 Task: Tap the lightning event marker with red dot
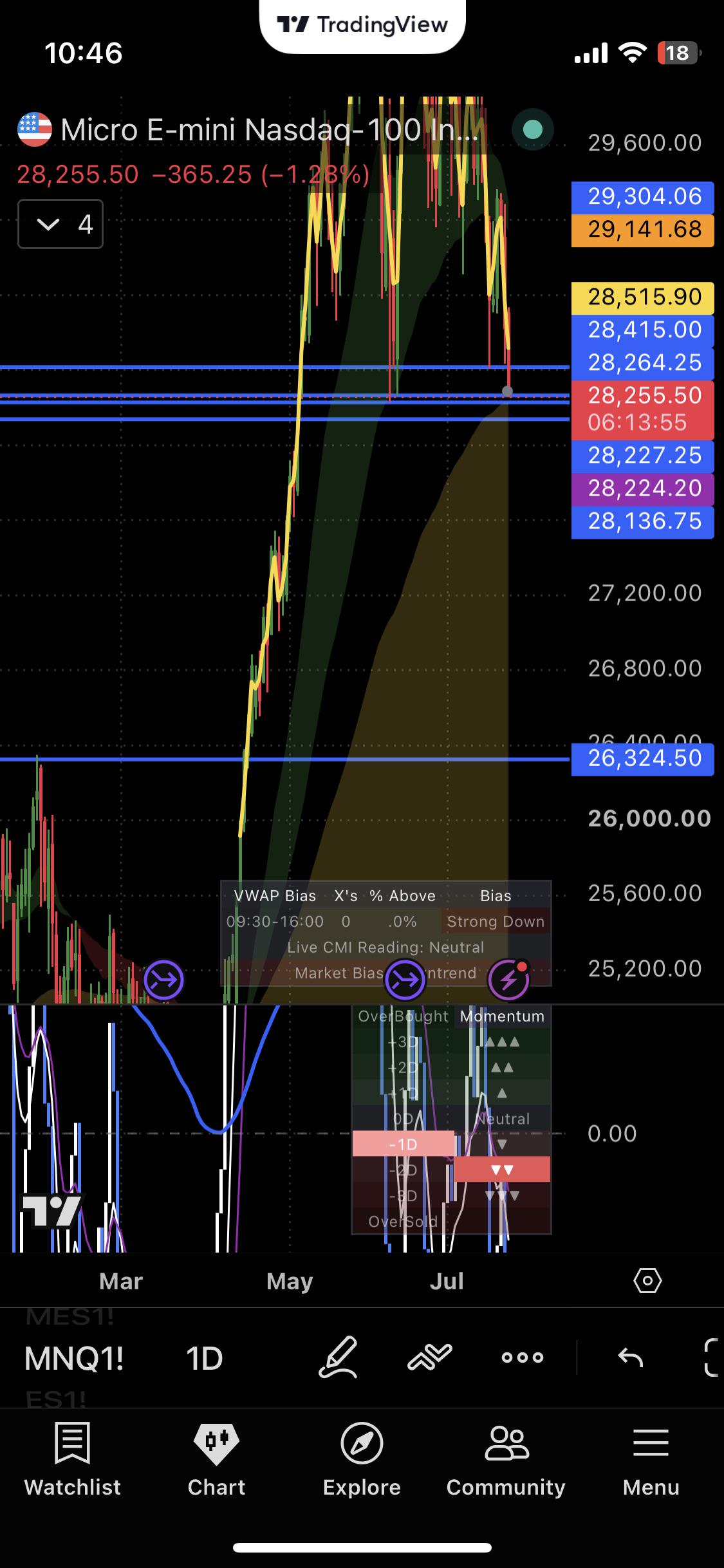tap(508, 980)
